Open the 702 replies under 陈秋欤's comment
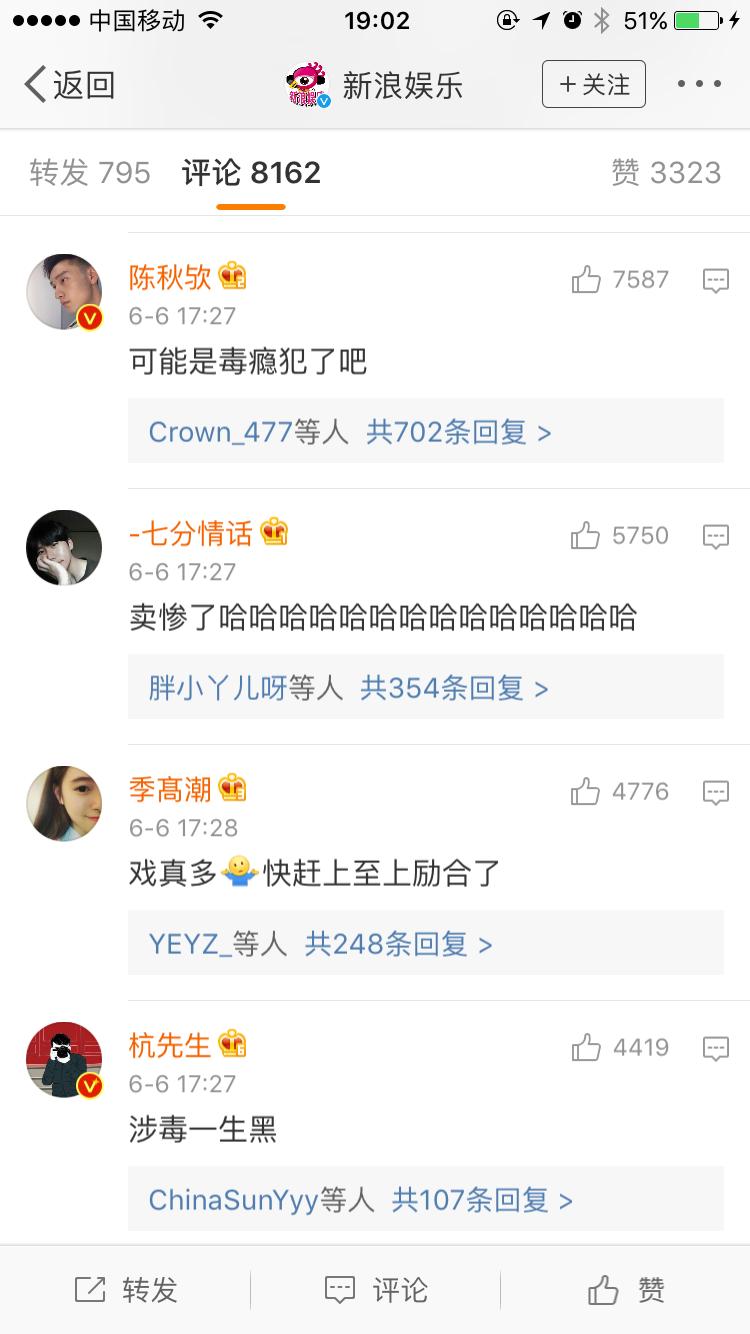The width and height of the screenshot is (750, 1334). point(425,431)
